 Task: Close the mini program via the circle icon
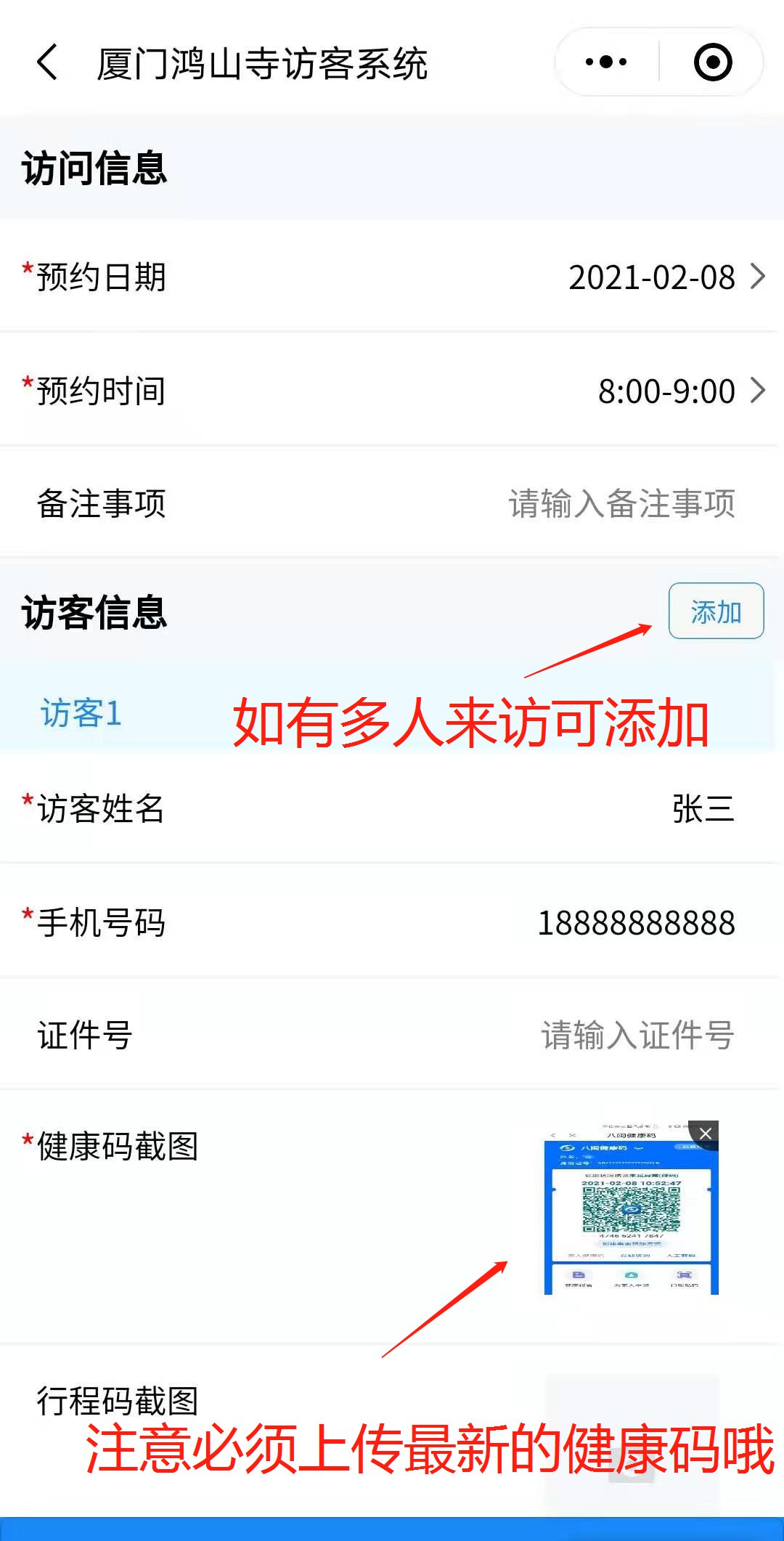(x=713, y=62)
